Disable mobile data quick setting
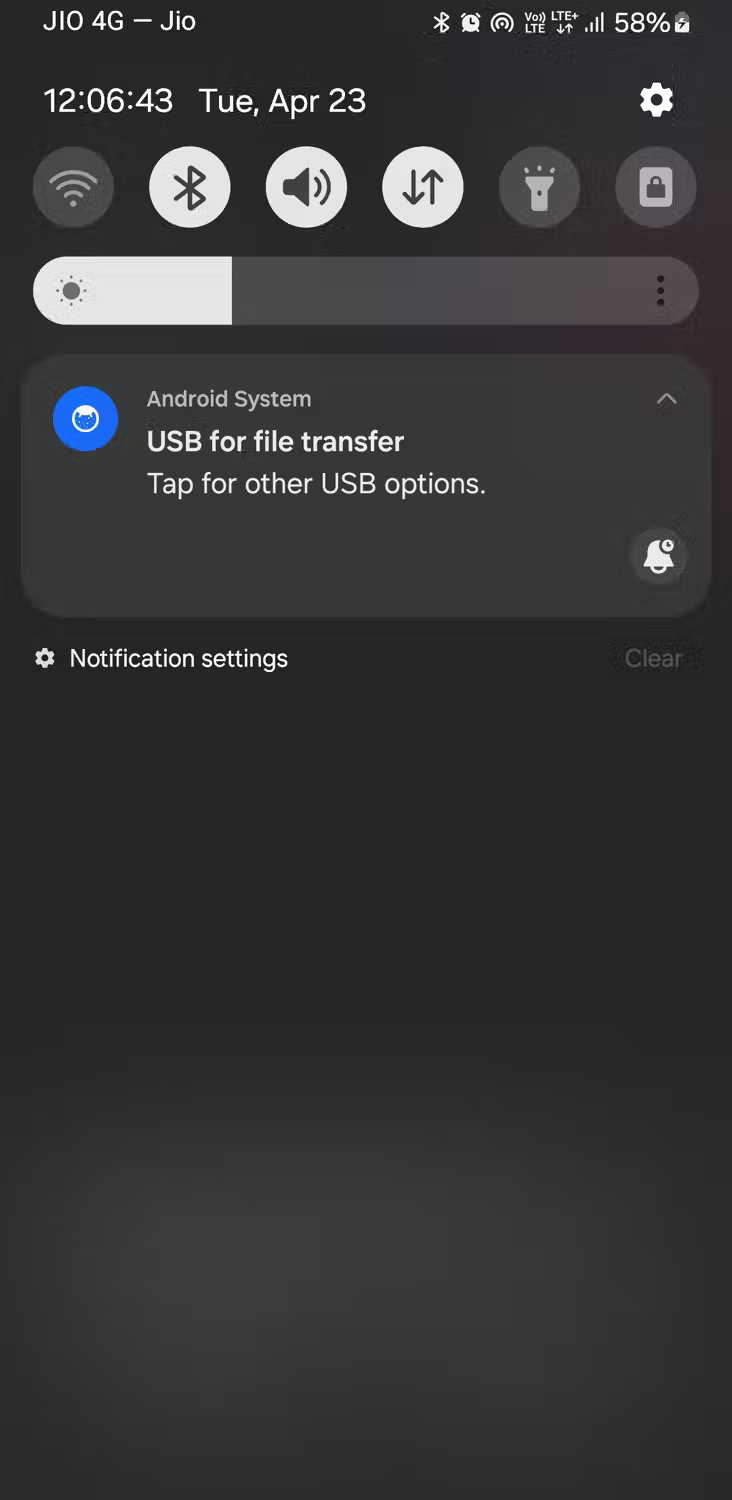 tap(423, 187)
